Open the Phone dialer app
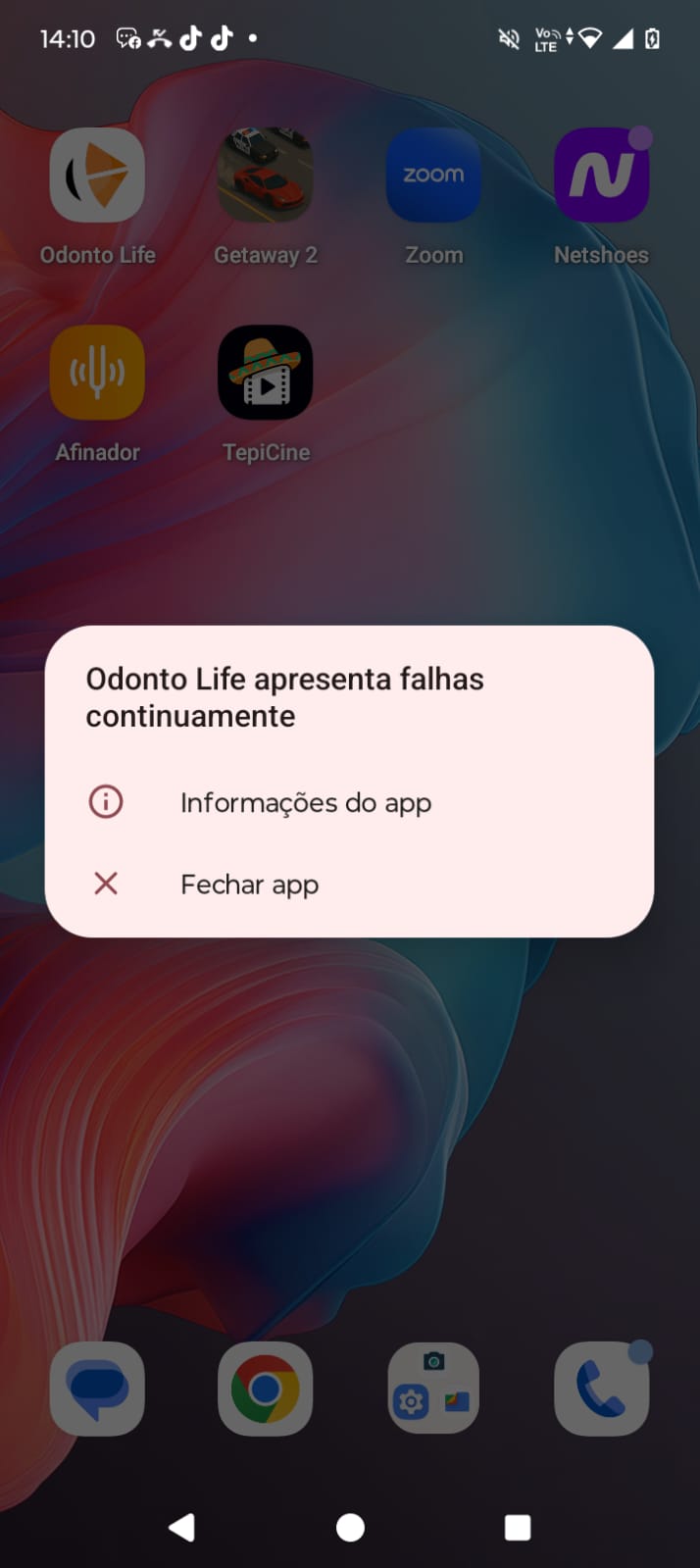 (601, 1389)
